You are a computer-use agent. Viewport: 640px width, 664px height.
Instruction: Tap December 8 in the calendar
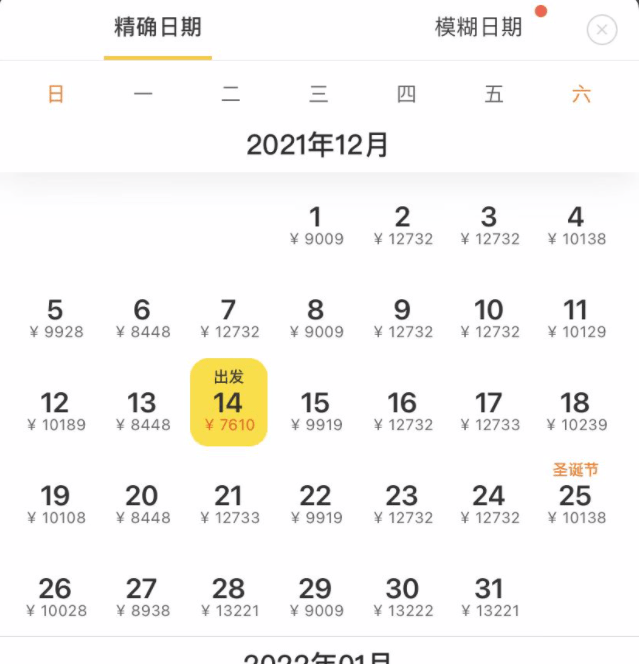click(x=316, y=318)
